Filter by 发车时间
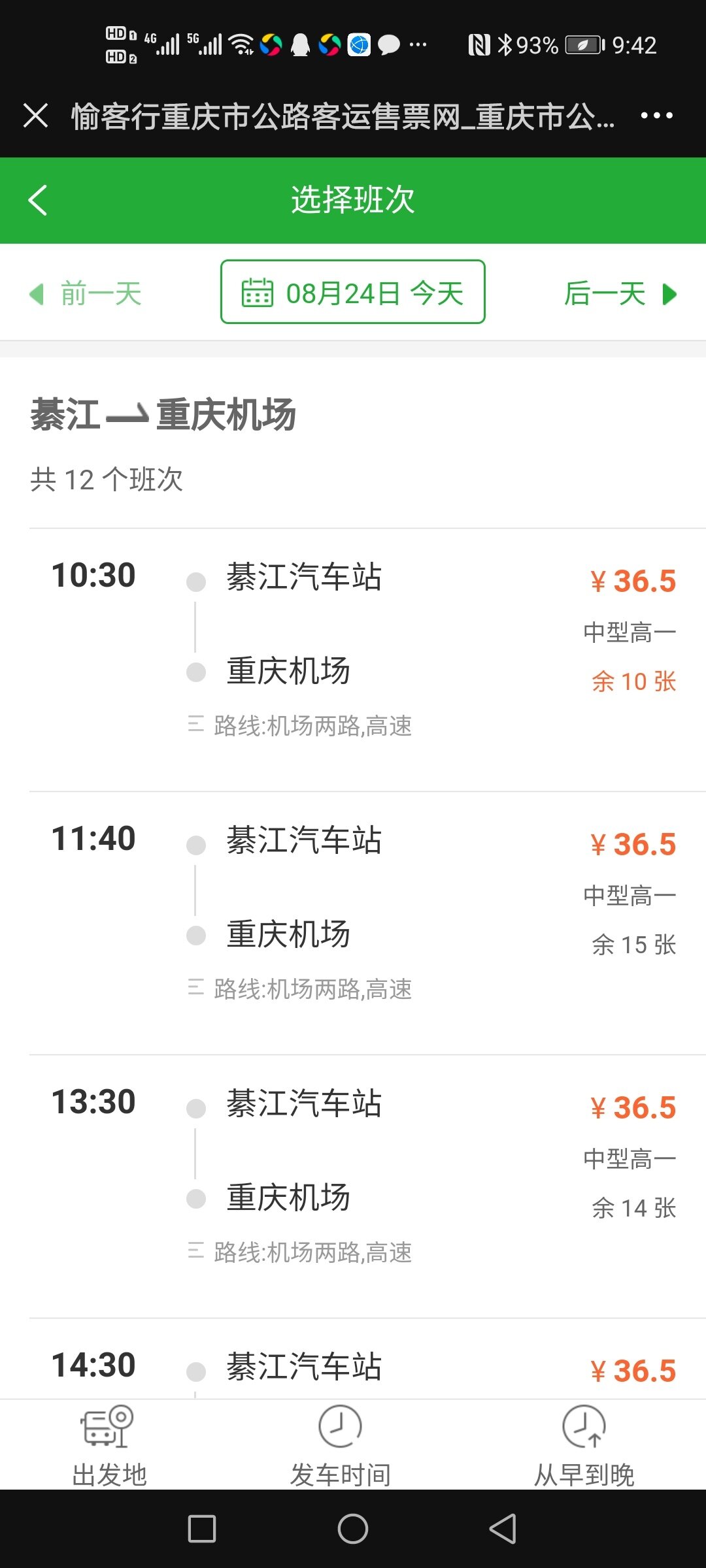 click(340, 1445)
